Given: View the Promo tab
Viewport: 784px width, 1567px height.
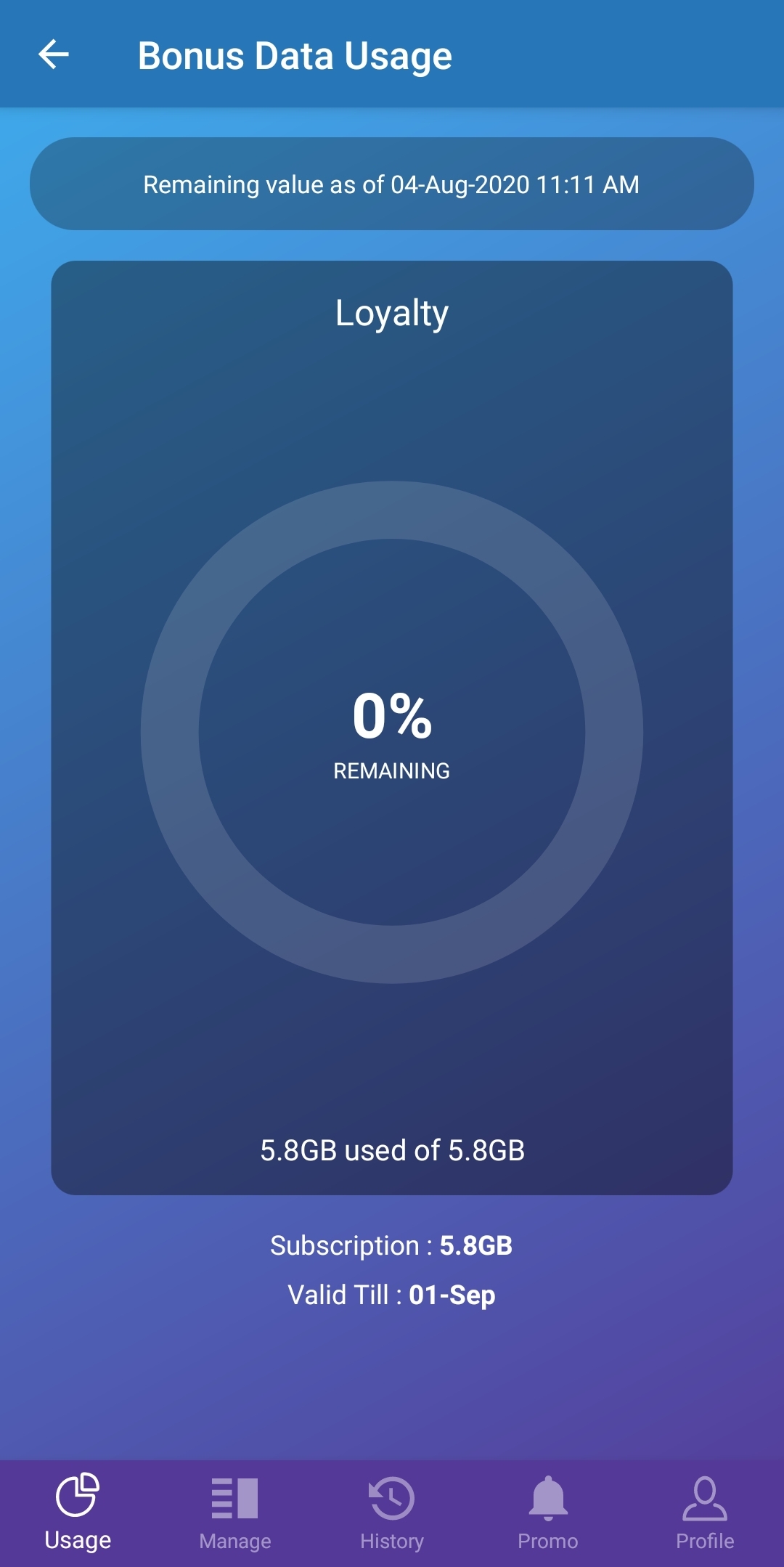Looking at the screenshot, I should (548, 1513).
